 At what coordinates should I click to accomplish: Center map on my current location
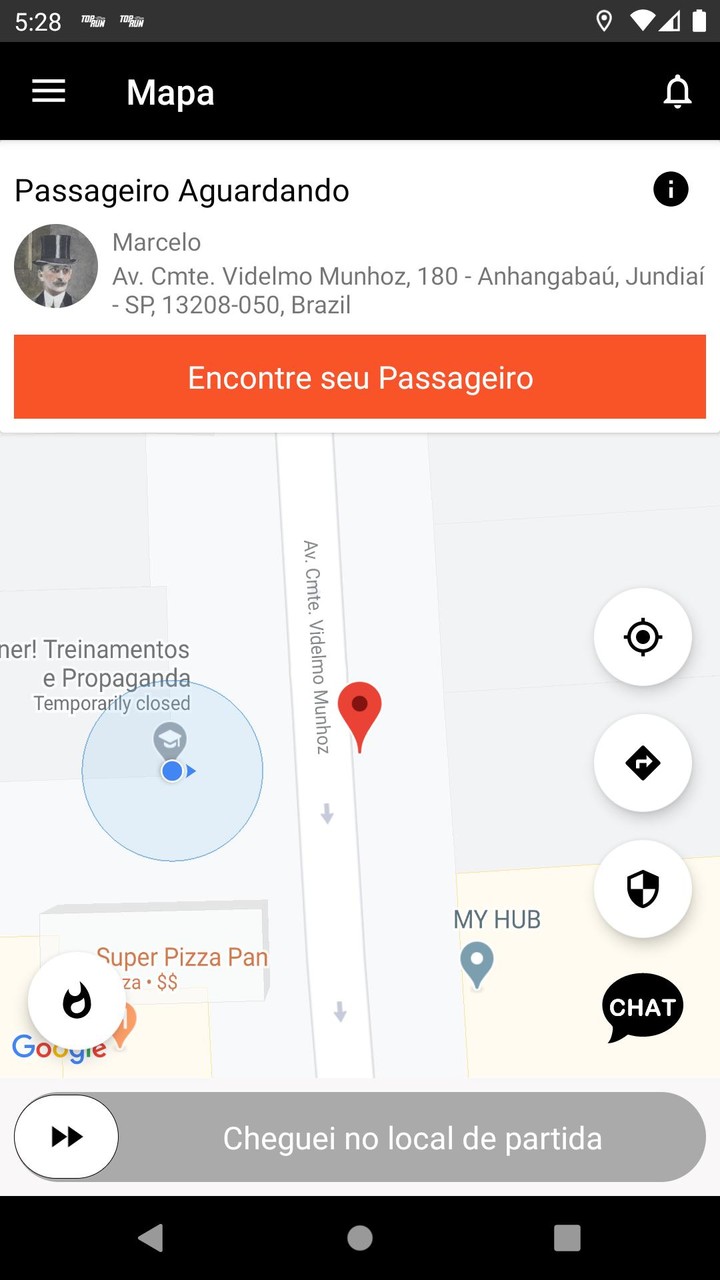[x=642, y=637]
